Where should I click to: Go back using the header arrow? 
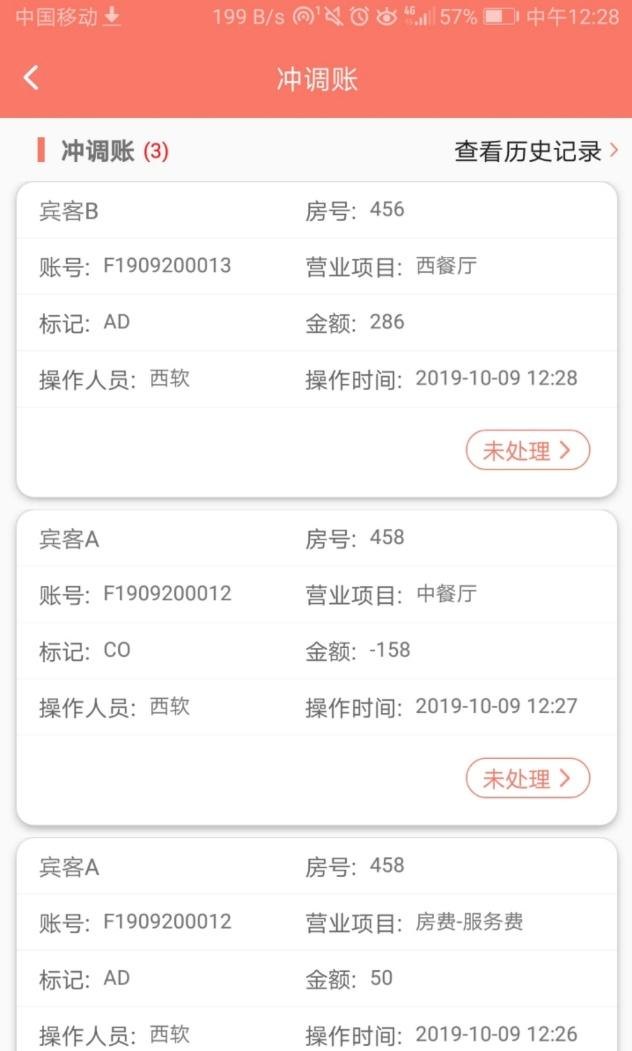(x=31, y=78)
